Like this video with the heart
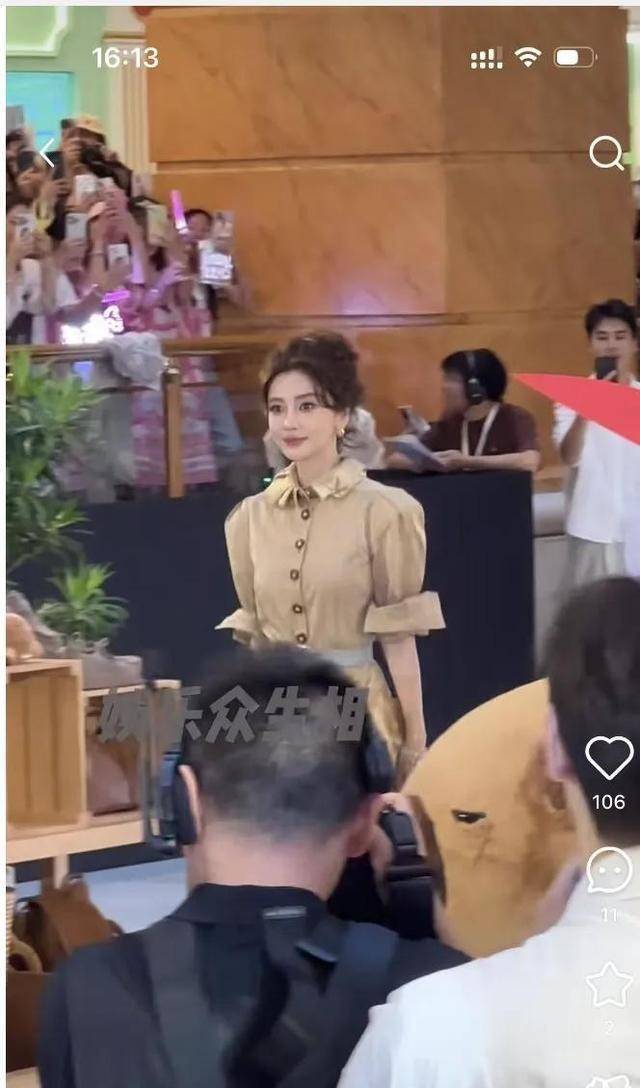Viewport: 640px width, 1088px height. pyautogui.click(x=609, y=757)
